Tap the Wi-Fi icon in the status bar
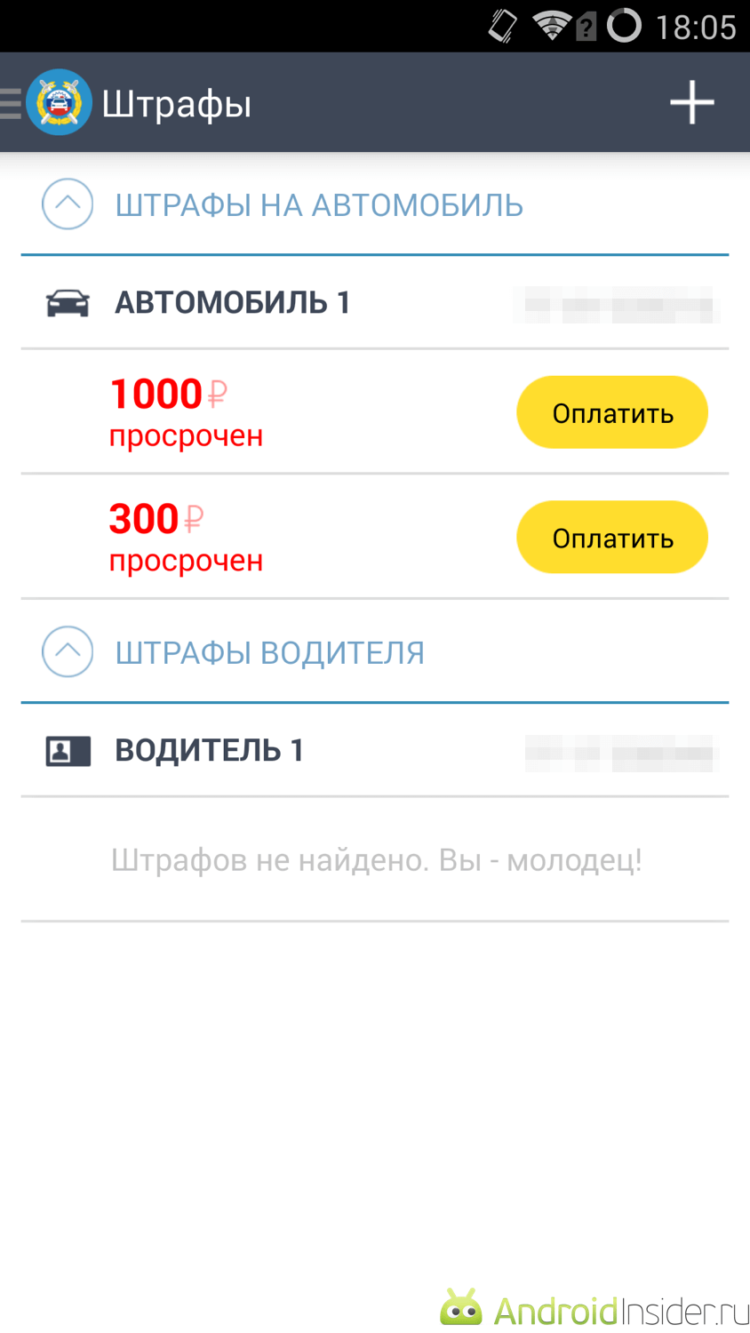The height and width of the screenshot is (1333, 750). (x=553, y=25)
